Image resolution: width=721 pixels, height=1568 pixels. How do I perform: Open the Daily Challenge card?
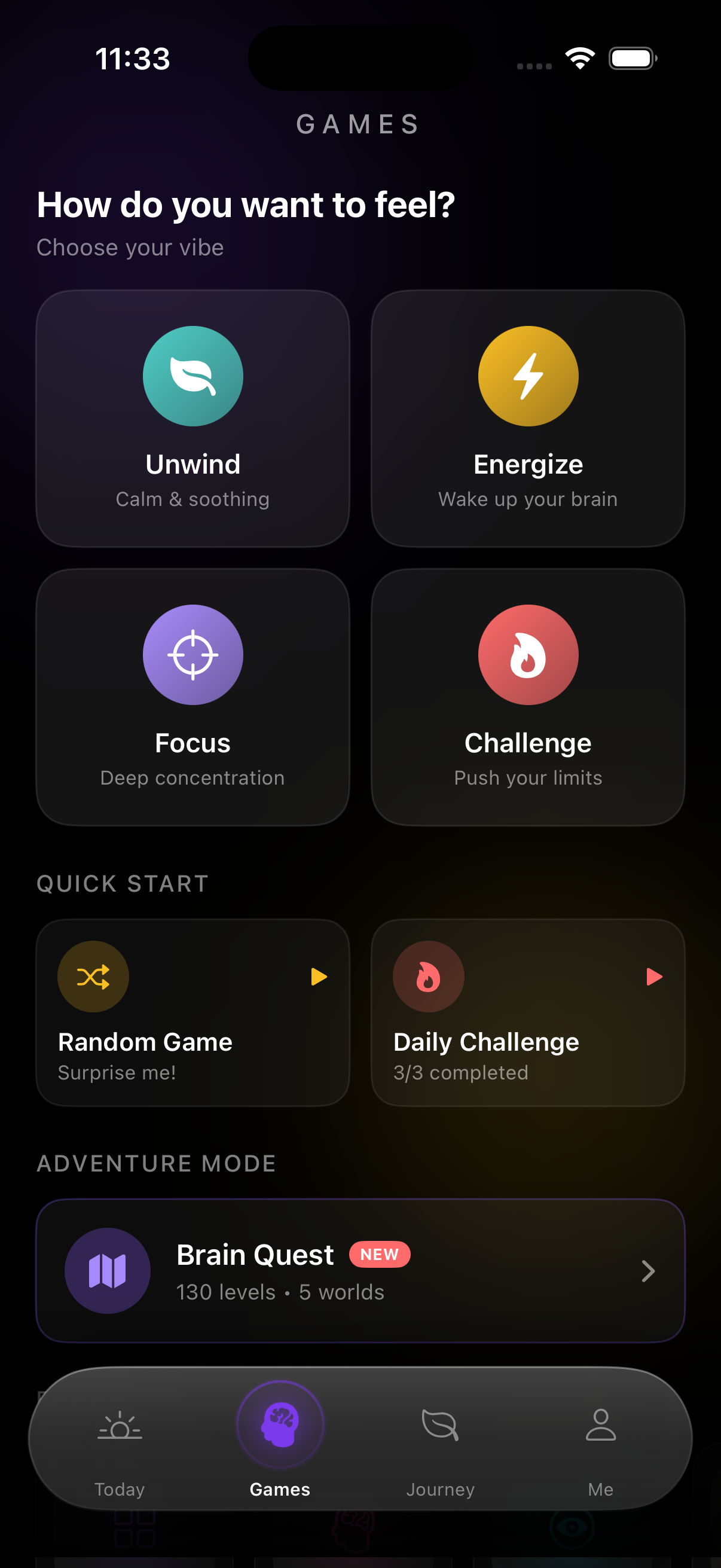(x=527, y=1012)
